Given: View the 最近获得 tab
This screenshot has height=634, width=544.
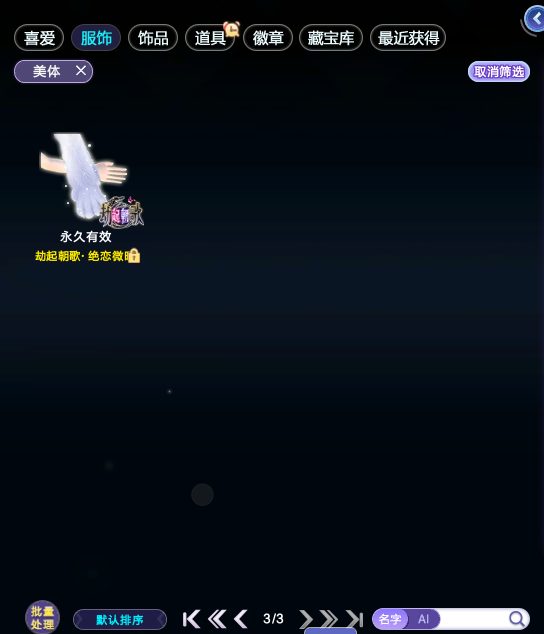Looking at the screenshot, I should pyautogui.click(x=408, y=38).
